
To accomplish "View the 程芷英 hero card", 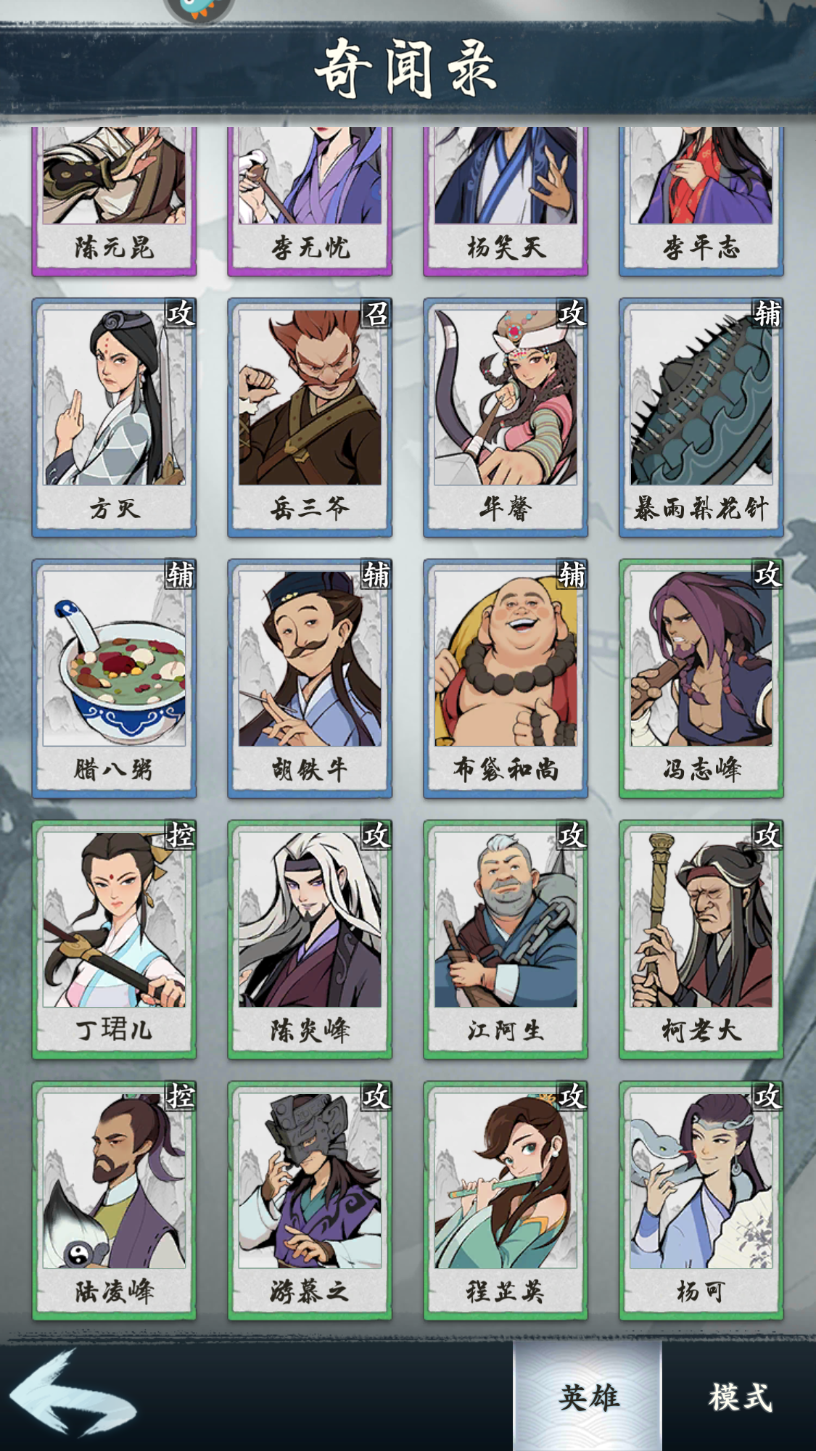I will coord(506,1199).
